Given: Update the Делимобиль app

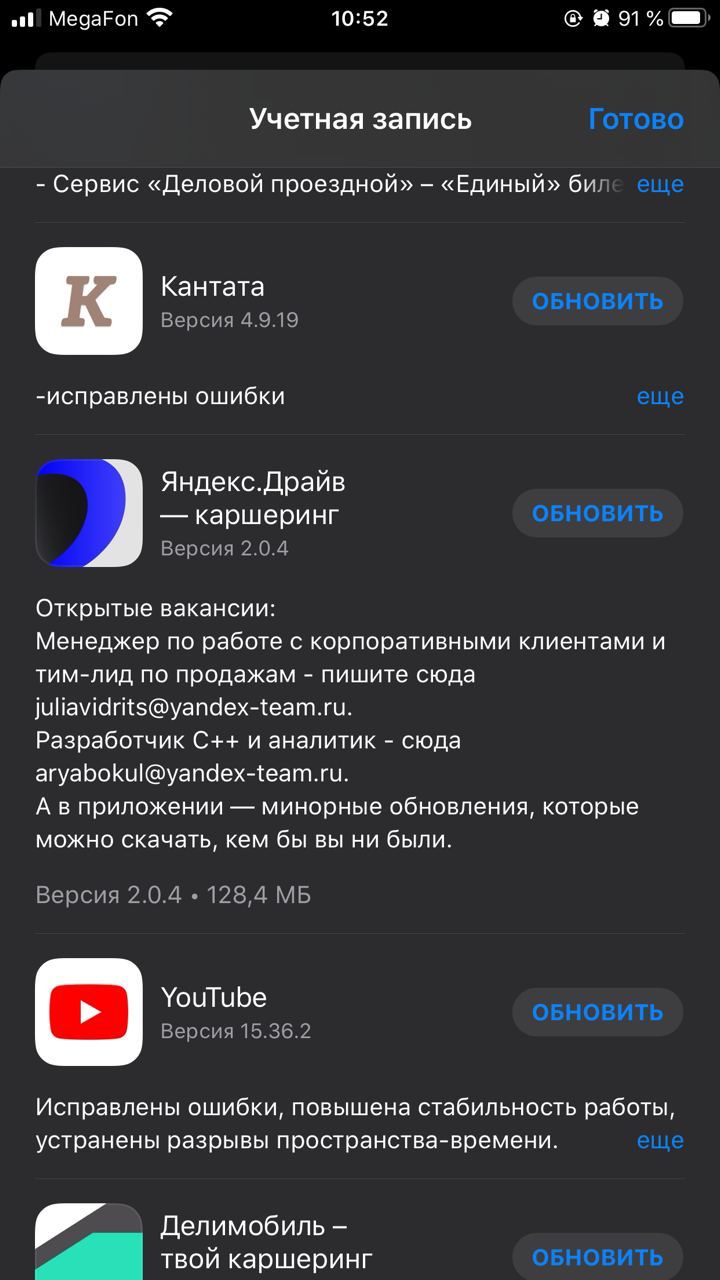Looking at the screenshot, I should (597, 1256).
